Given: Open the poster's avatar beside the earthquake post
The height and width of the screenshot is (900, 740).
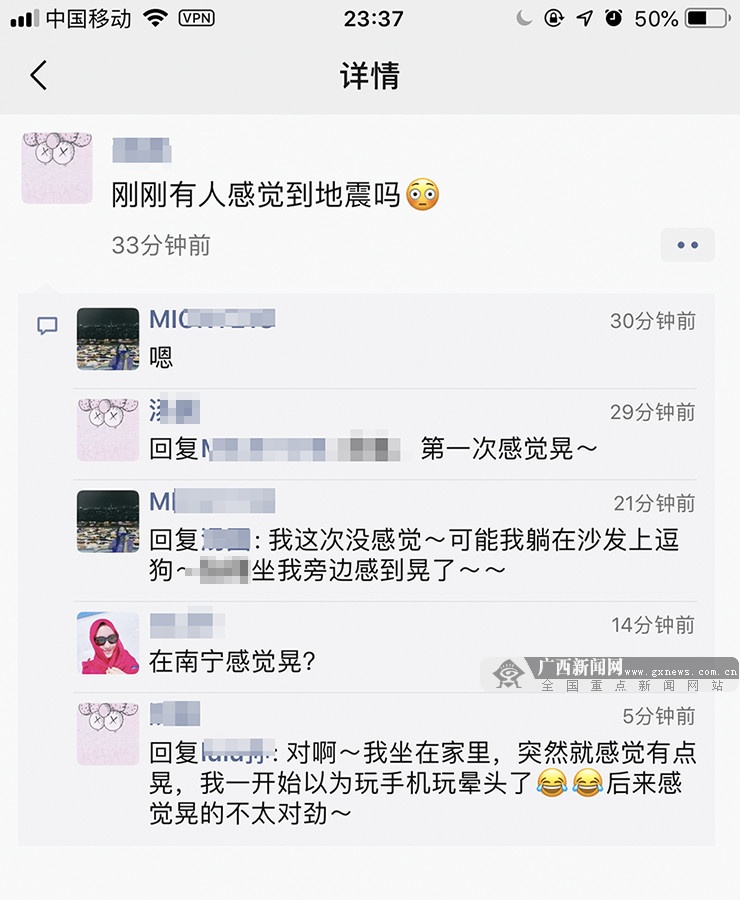Looking at the screenshot, I should [x=58, y=167].
